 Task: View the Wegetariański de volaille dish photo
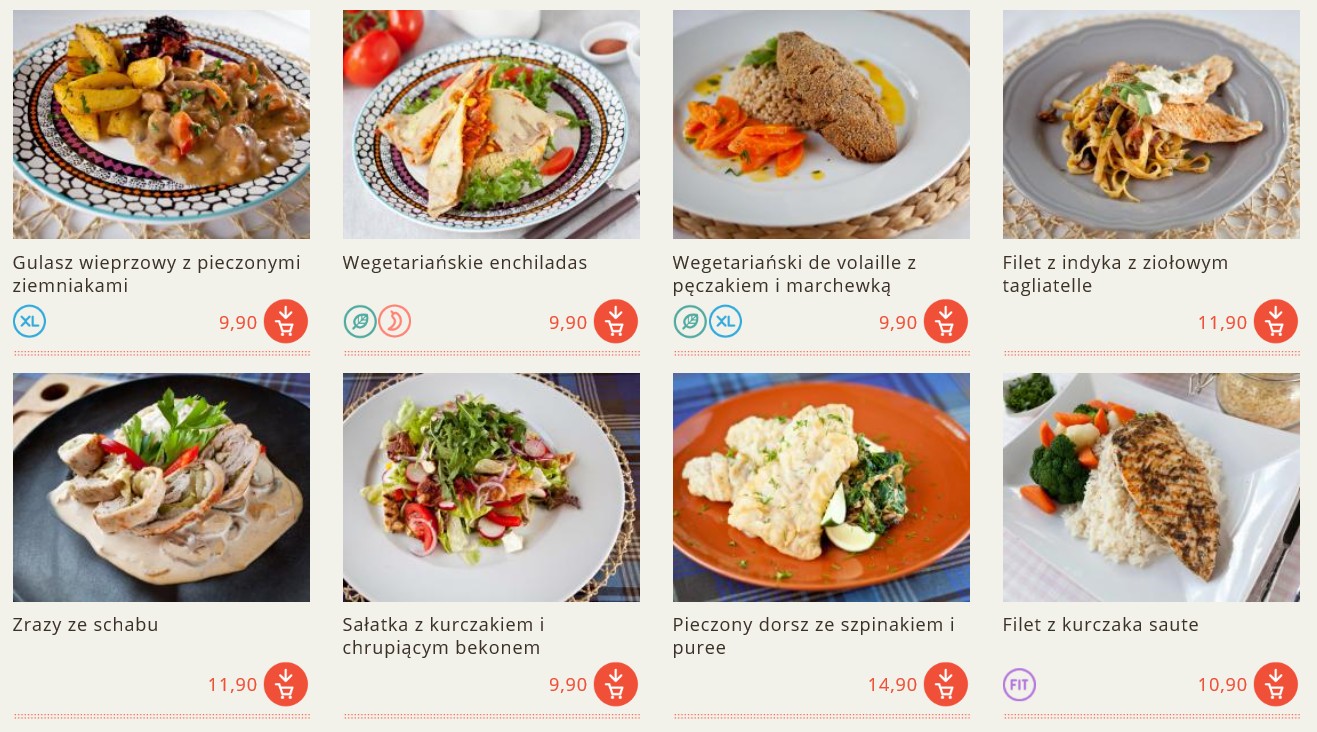click(x=821, y=124)
